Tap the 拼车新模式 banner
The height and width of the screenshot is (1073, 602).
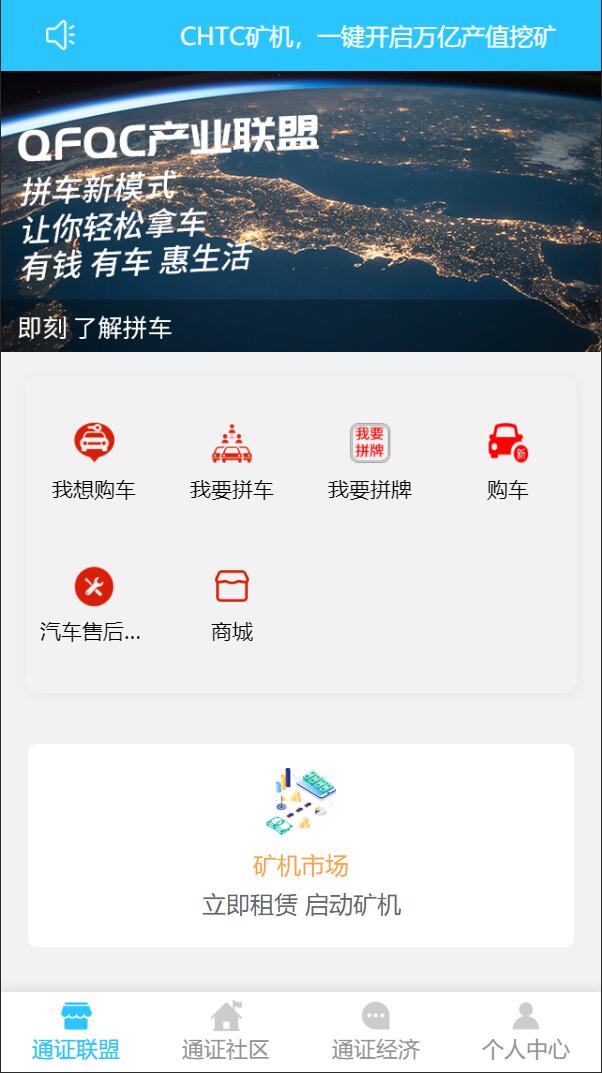coord(301,212)
